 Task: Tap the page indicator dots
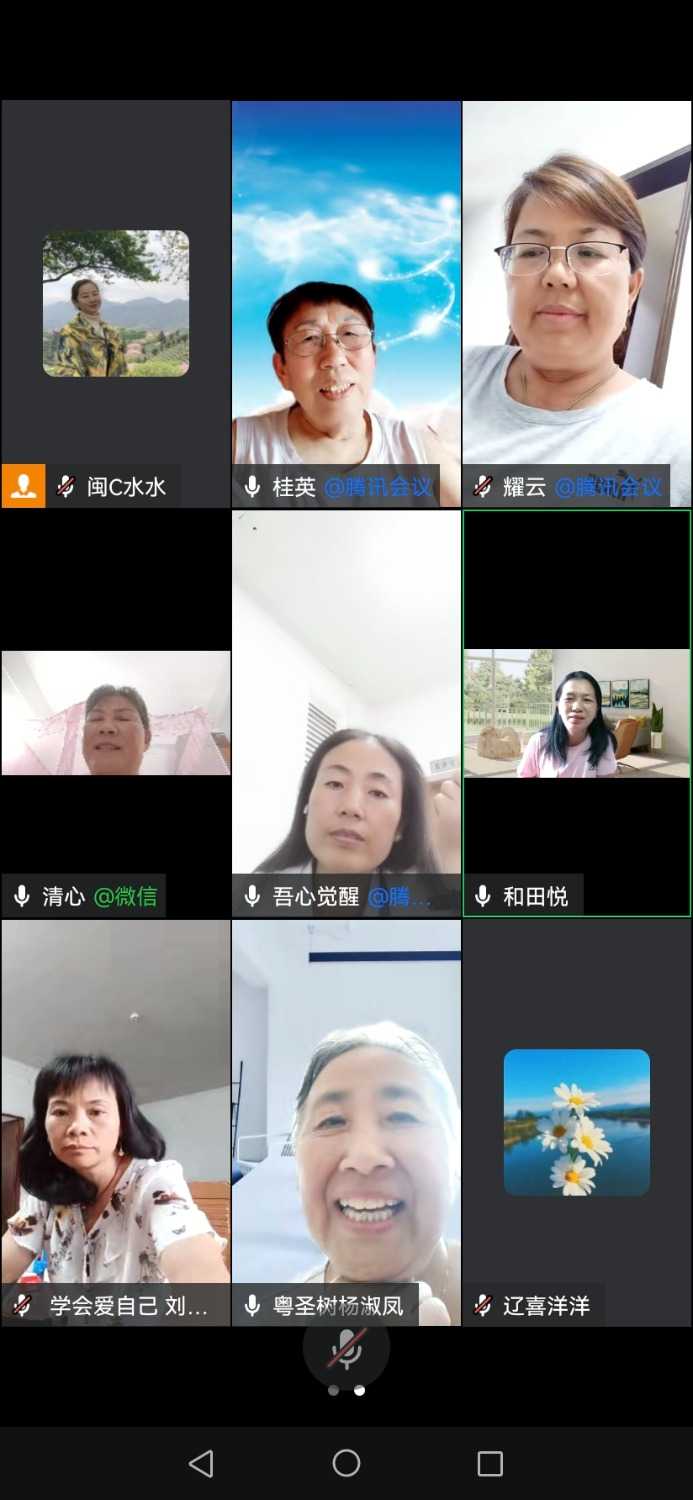pos(346,1390)
